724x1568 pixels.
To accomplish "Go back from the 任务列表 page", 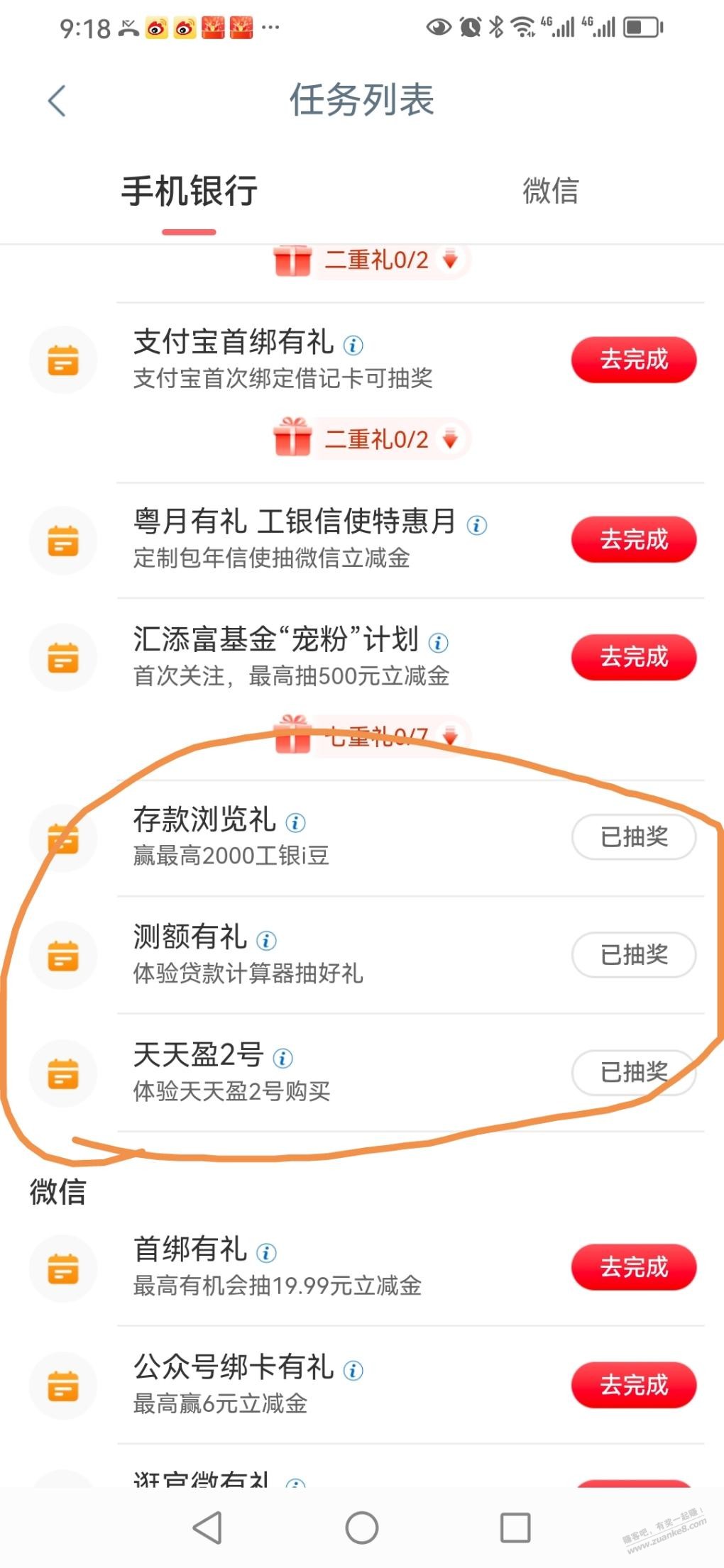I will pyautogui.click(x=57, y=101).
